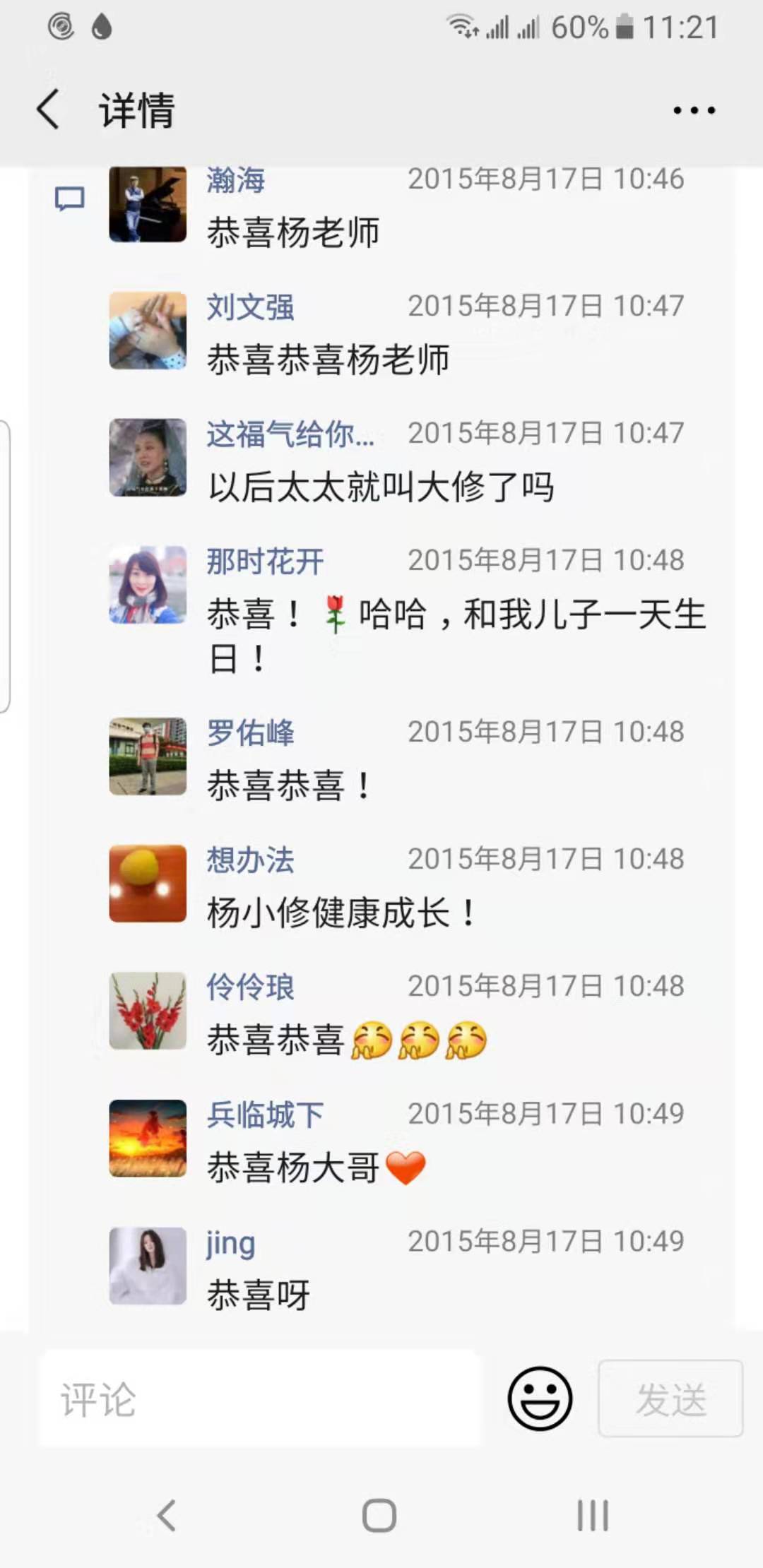This screenshot has height=1568, width=763.
Task: Tap 瀚海's avatar with piano
Action: point(148,205)
